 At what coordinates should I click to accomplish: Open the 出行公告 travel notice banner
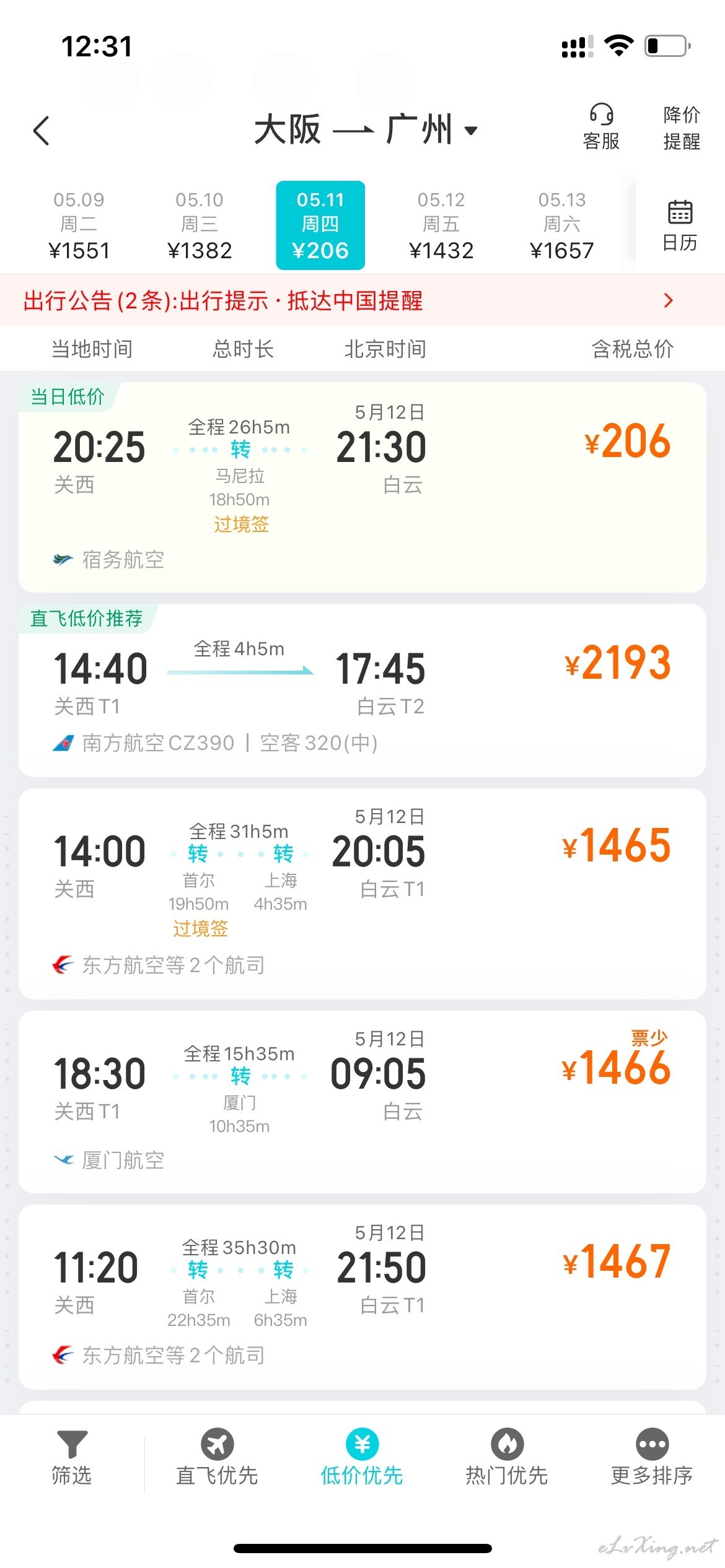tap(362, 300)
